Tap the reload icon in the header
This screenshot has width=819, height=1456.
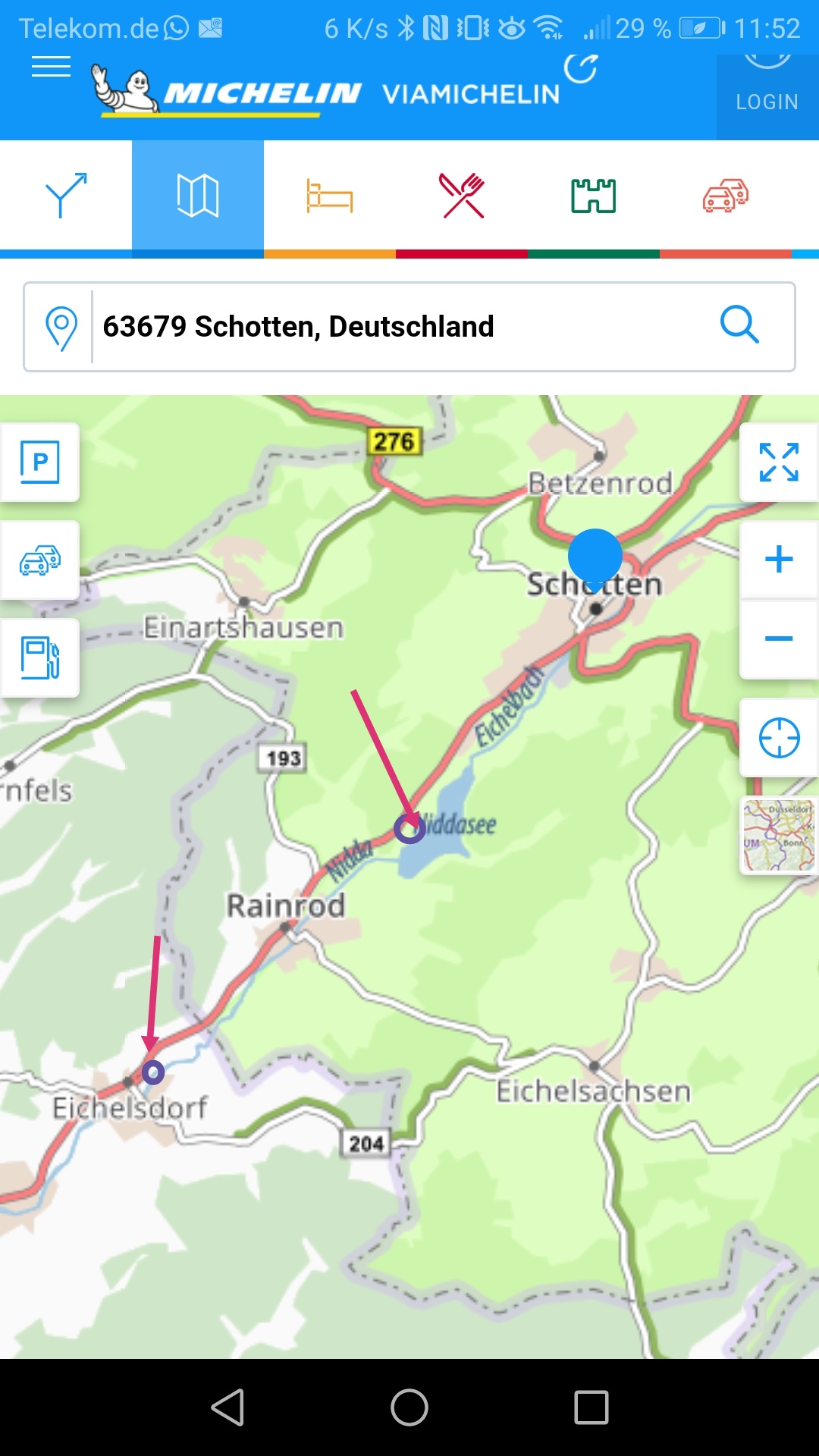[581, 69]
